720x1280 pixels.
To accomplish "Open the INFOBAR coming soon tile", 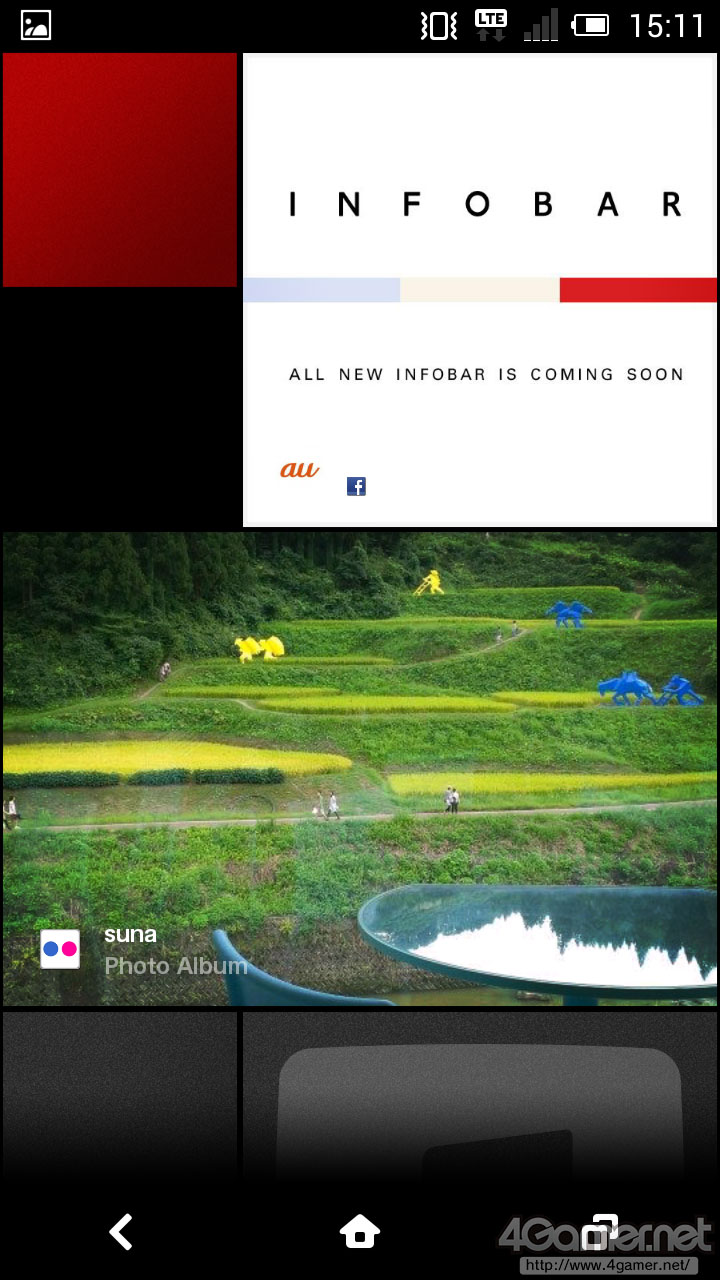I will point(480,290).
